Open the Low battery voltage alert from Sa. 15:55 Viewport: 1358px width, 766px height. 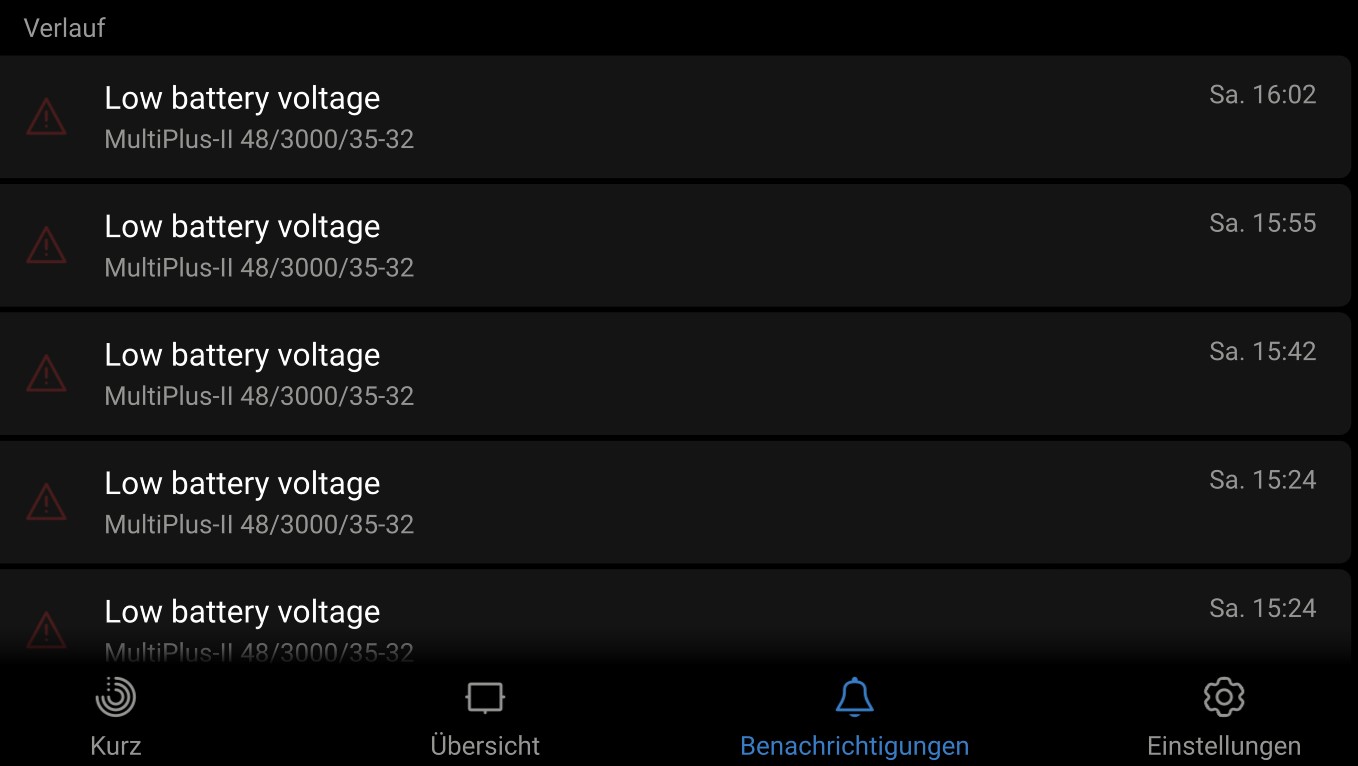point(675,245)
